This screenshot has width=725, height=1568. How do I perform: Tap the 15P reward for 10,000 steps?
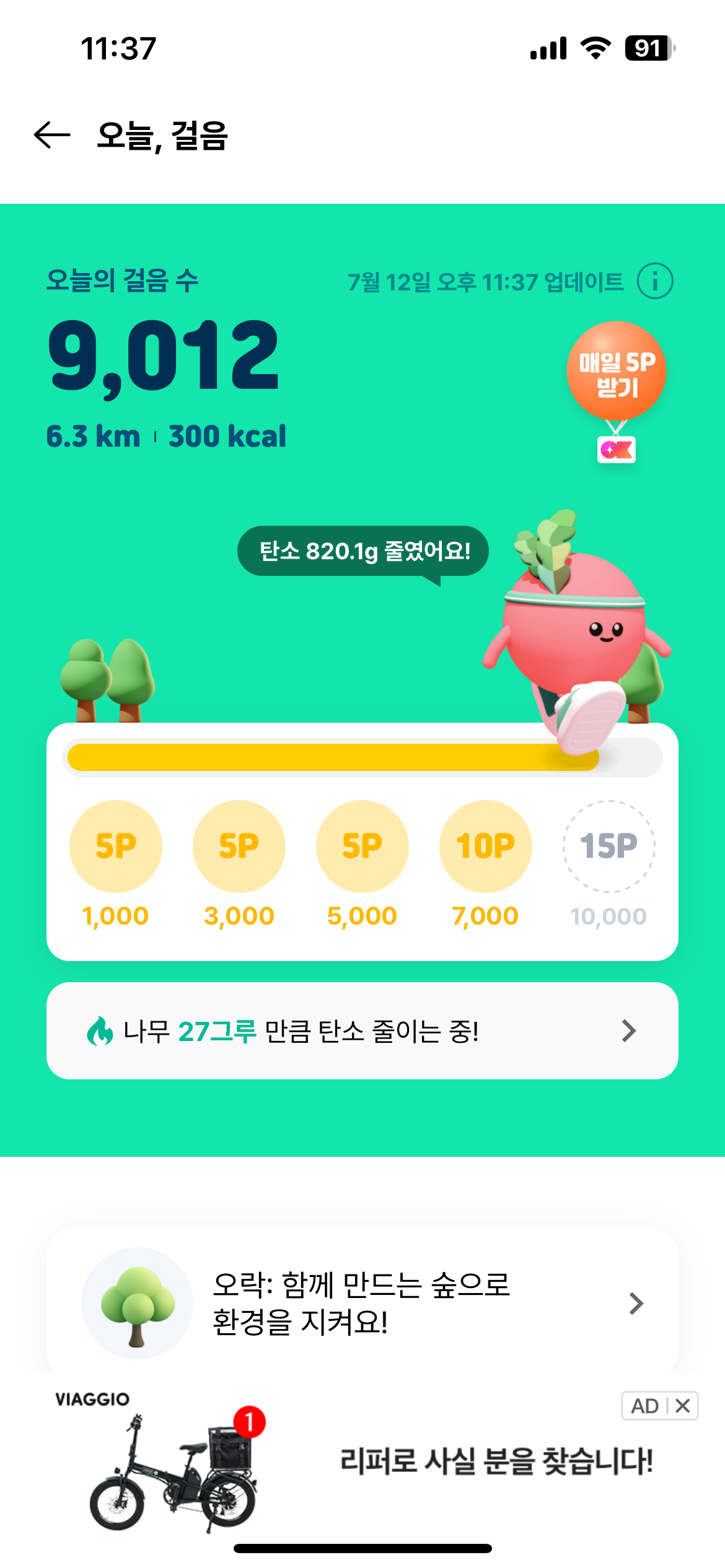[609, 846]
